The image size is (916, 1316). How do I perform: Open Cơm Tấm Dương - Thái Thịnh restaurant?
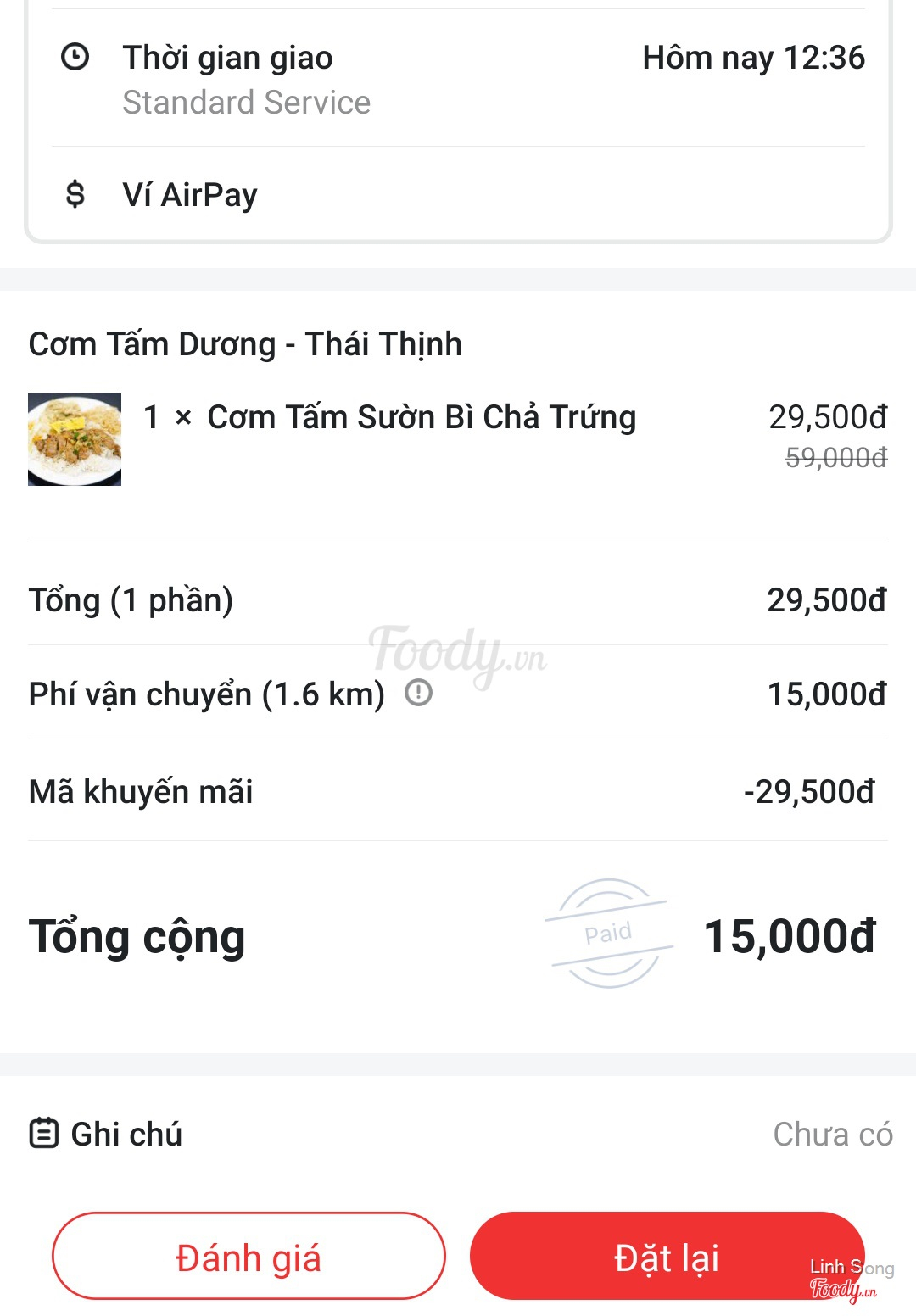pyautogui.click(x=245, y=344)
